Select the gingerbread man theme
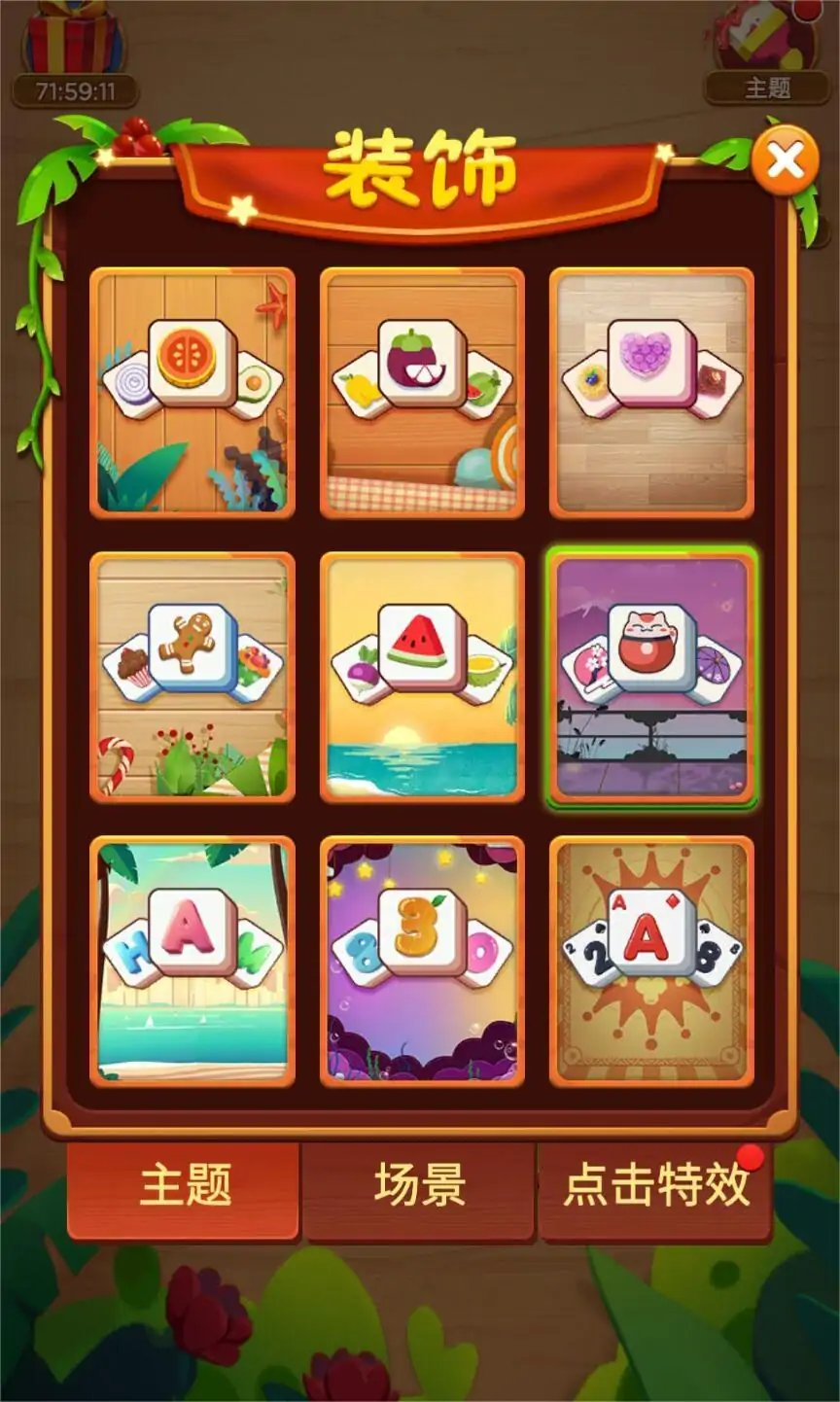This screenshot has width=840, height=1402. tap(192, 677)
